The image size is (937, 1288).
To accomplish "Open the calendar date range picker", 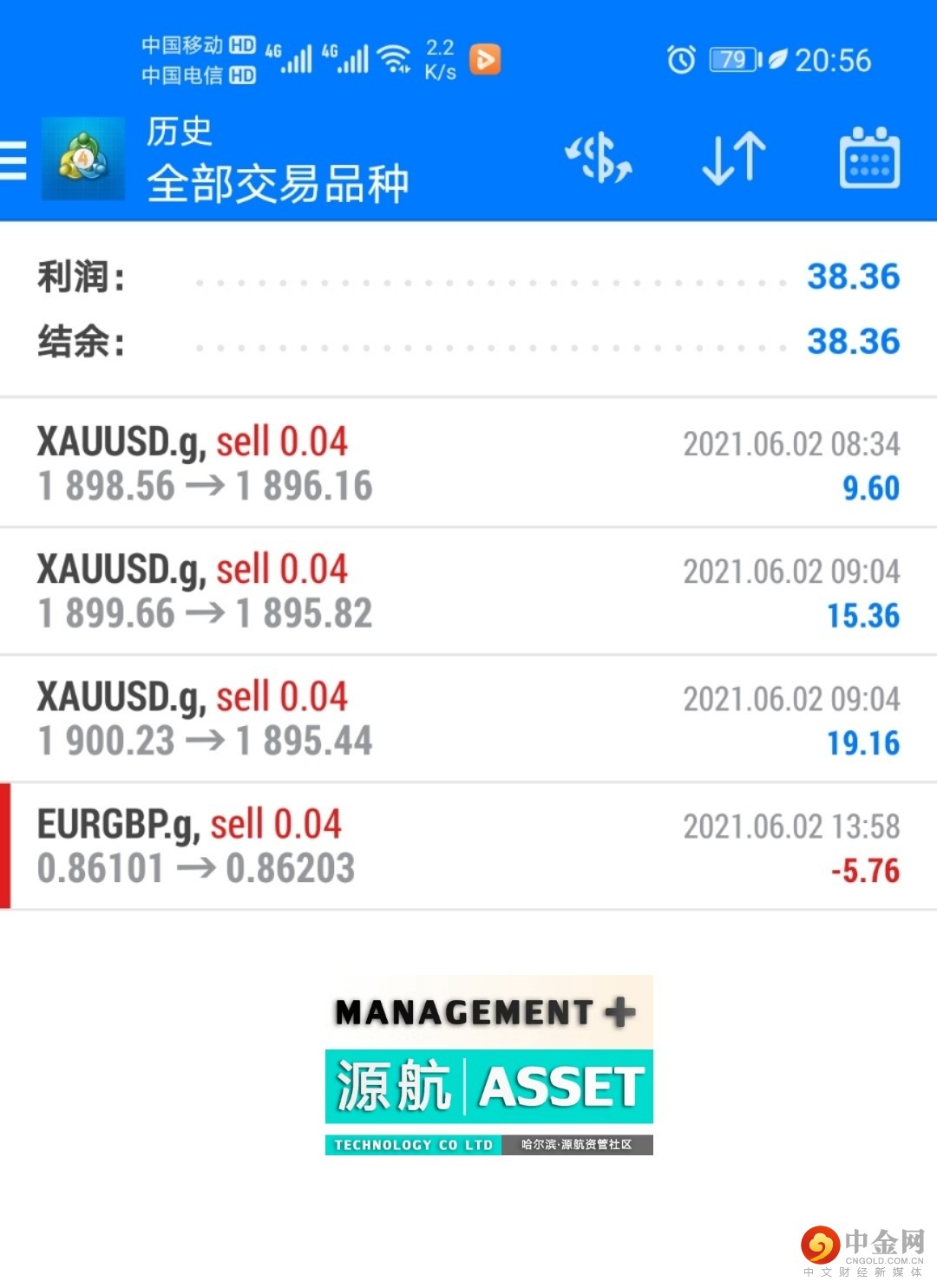I will [x=869, y=159].
